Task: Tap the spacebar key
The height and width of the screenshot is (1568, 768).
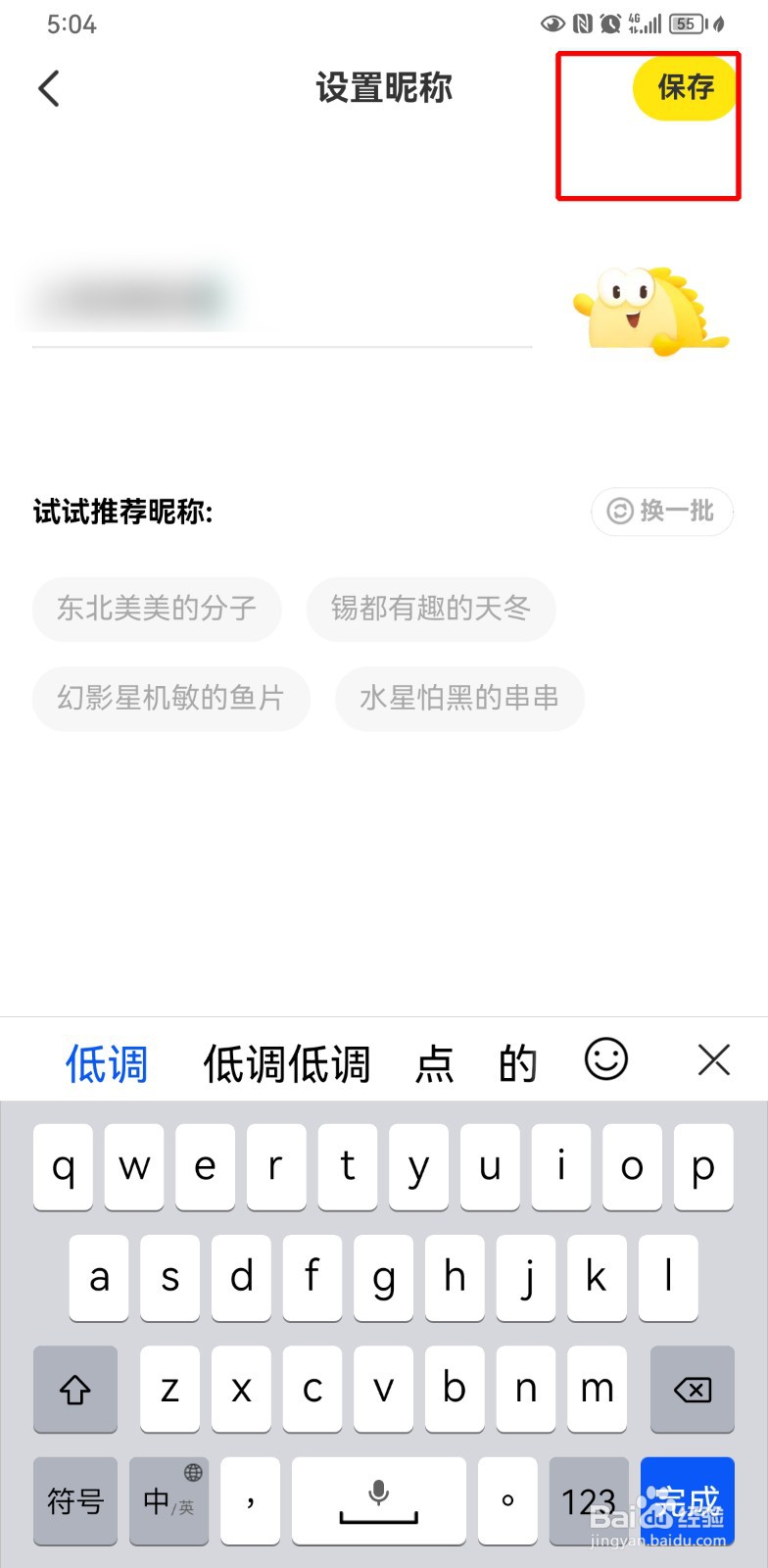Action: pyautogui.click(x=378, y=1501)
